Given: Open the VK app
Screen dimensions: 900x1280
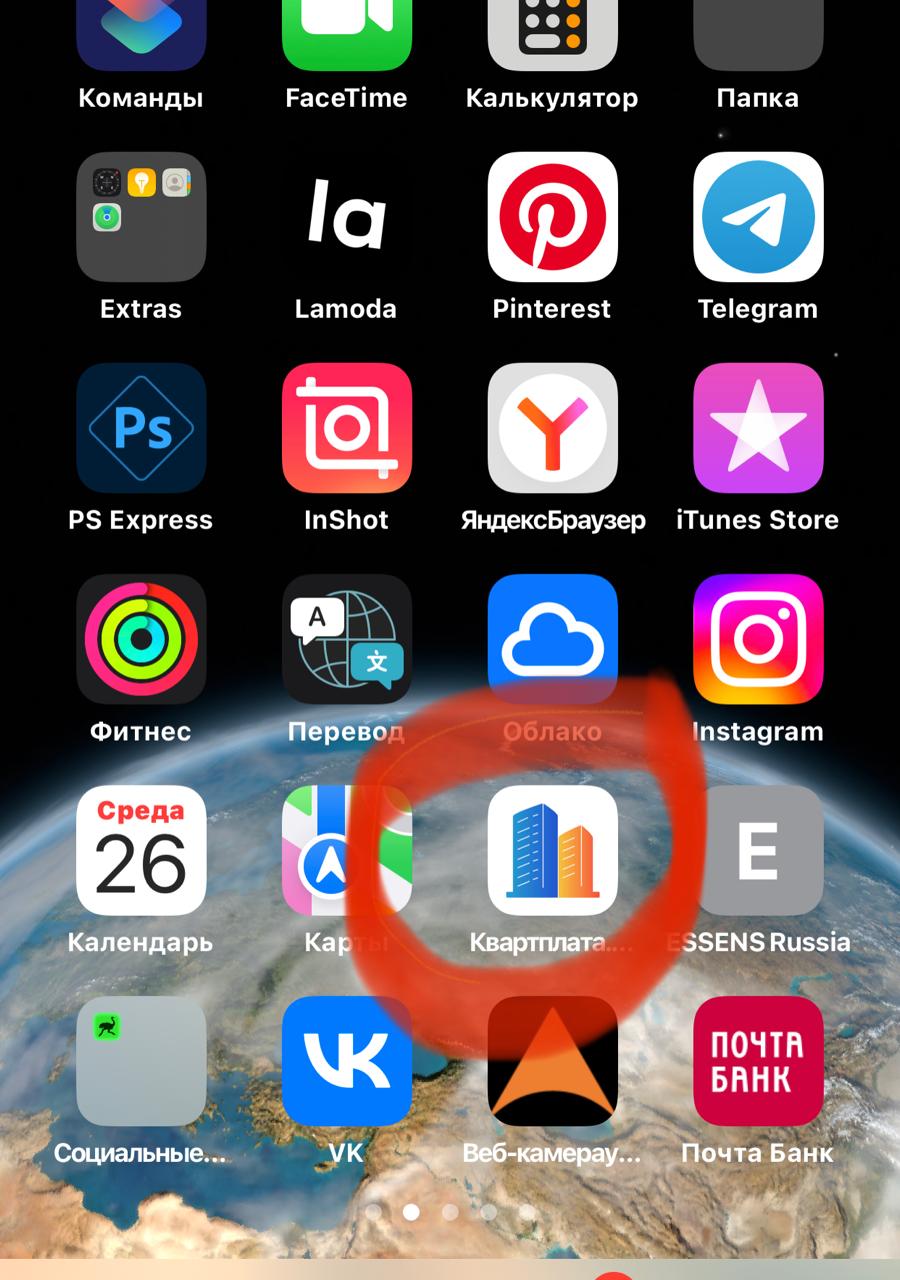Looking at the screenshot, I should tap(346, 1061).
